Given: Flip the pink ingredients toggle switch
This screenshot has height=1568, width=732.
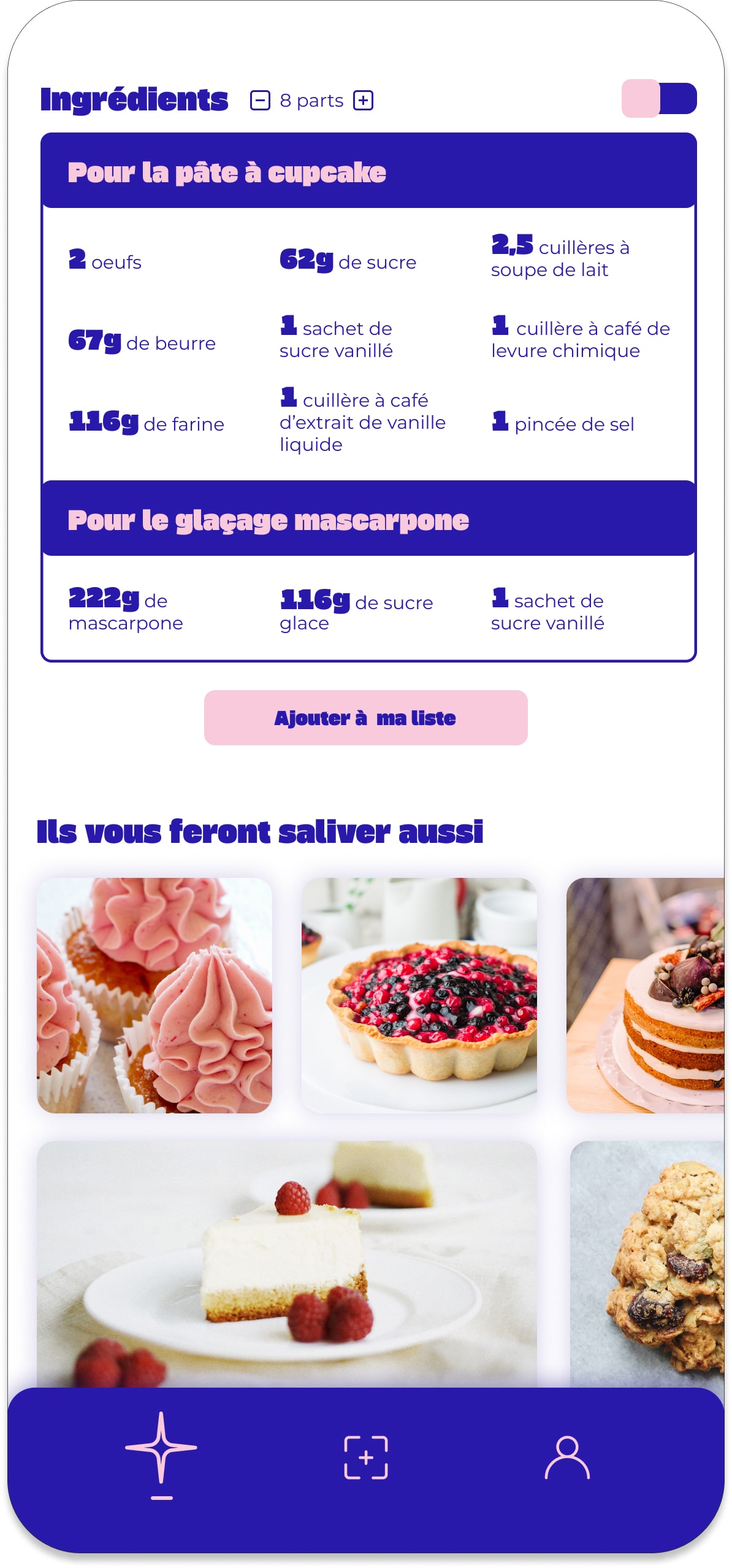Looking at the screenshot, I should click(x=658, y=98).
